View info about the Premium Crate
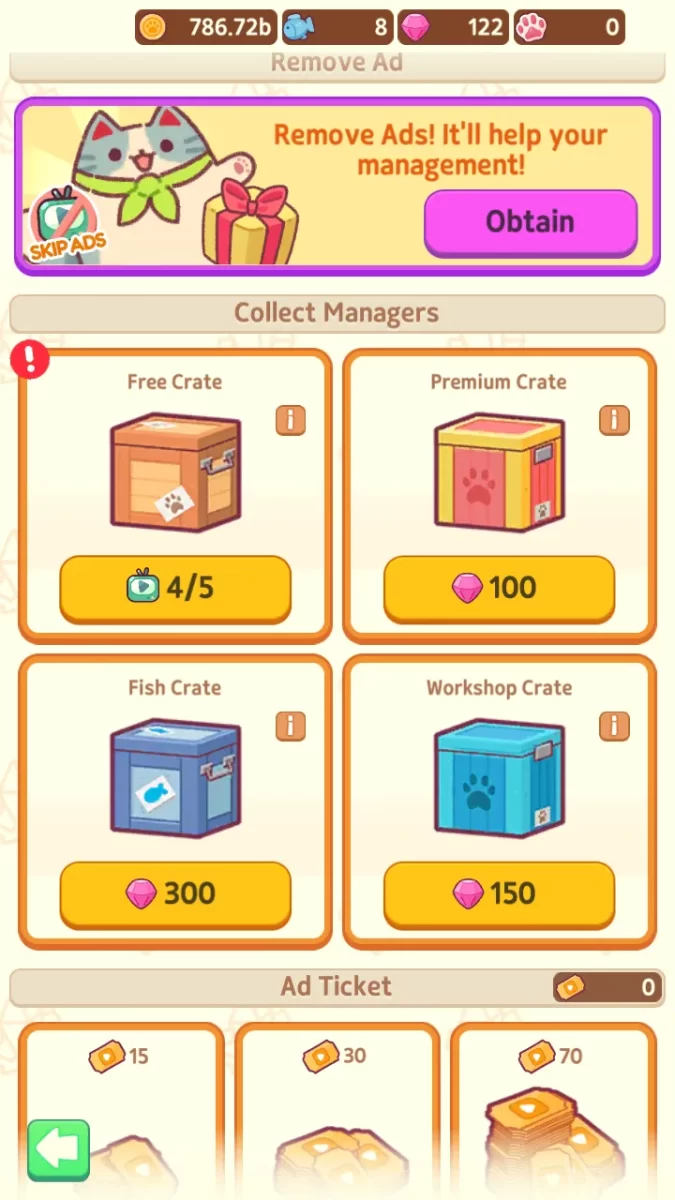Viewport: 675px width, 1200px height. 614,421
